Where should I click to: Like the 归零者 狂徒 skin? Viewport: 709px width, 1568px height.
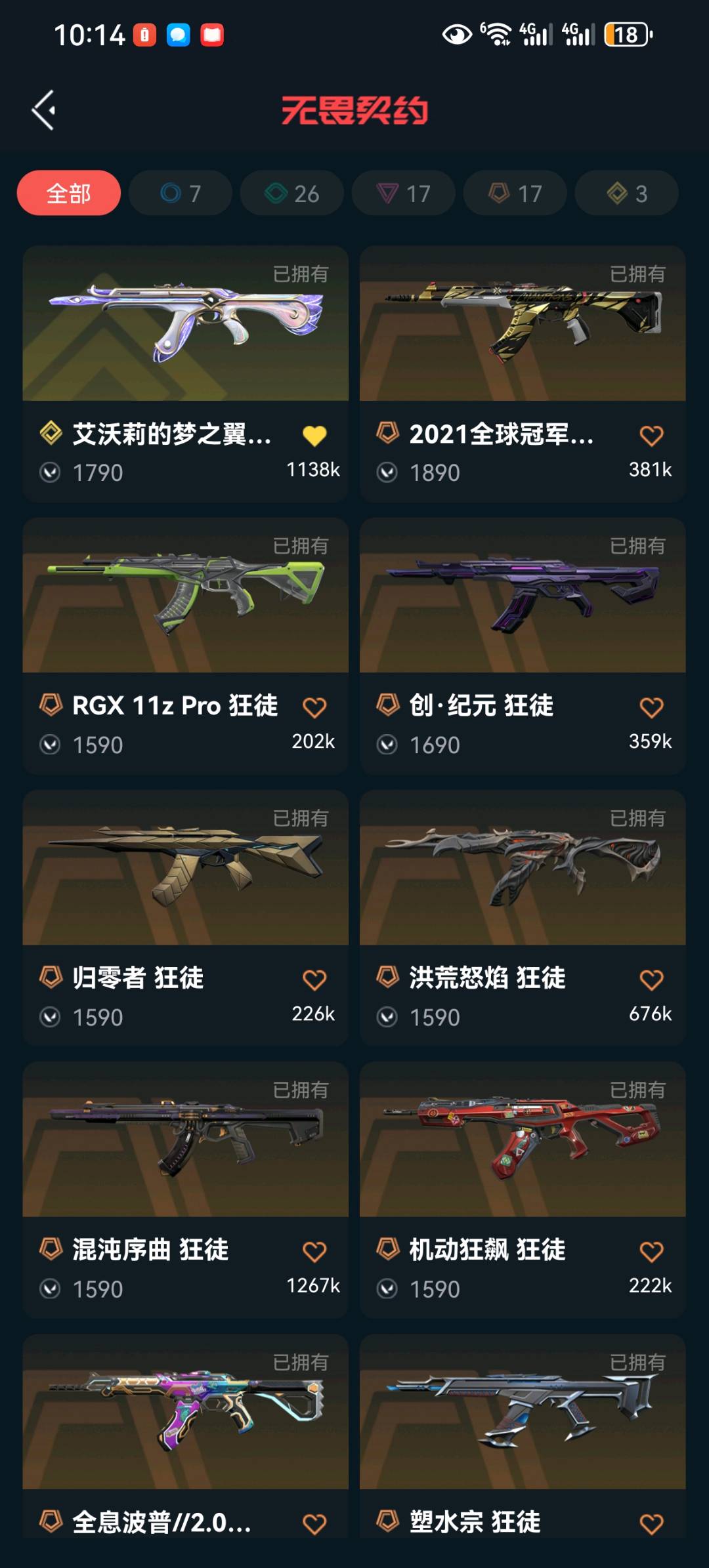tap(314, 980)
